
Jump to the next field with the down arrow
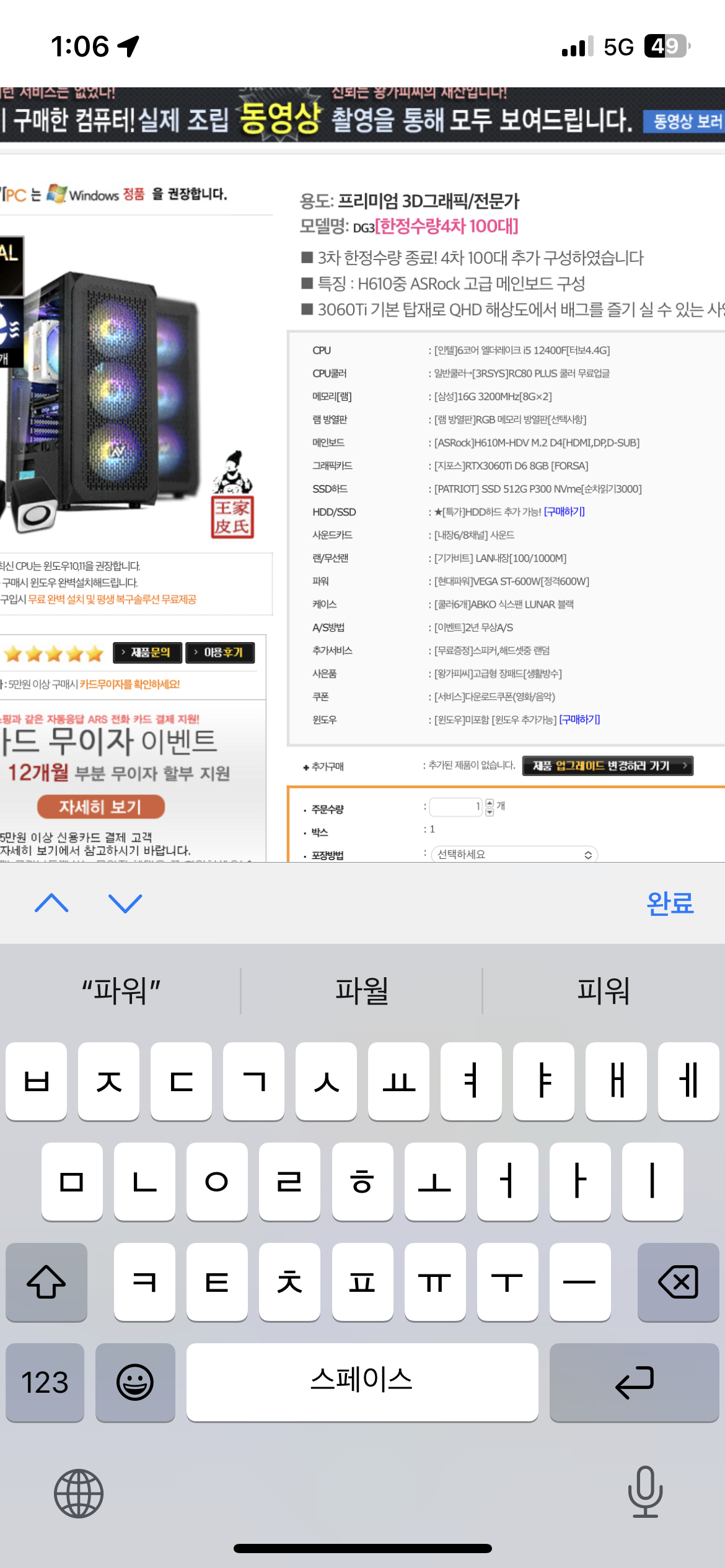tap(125, 904)
